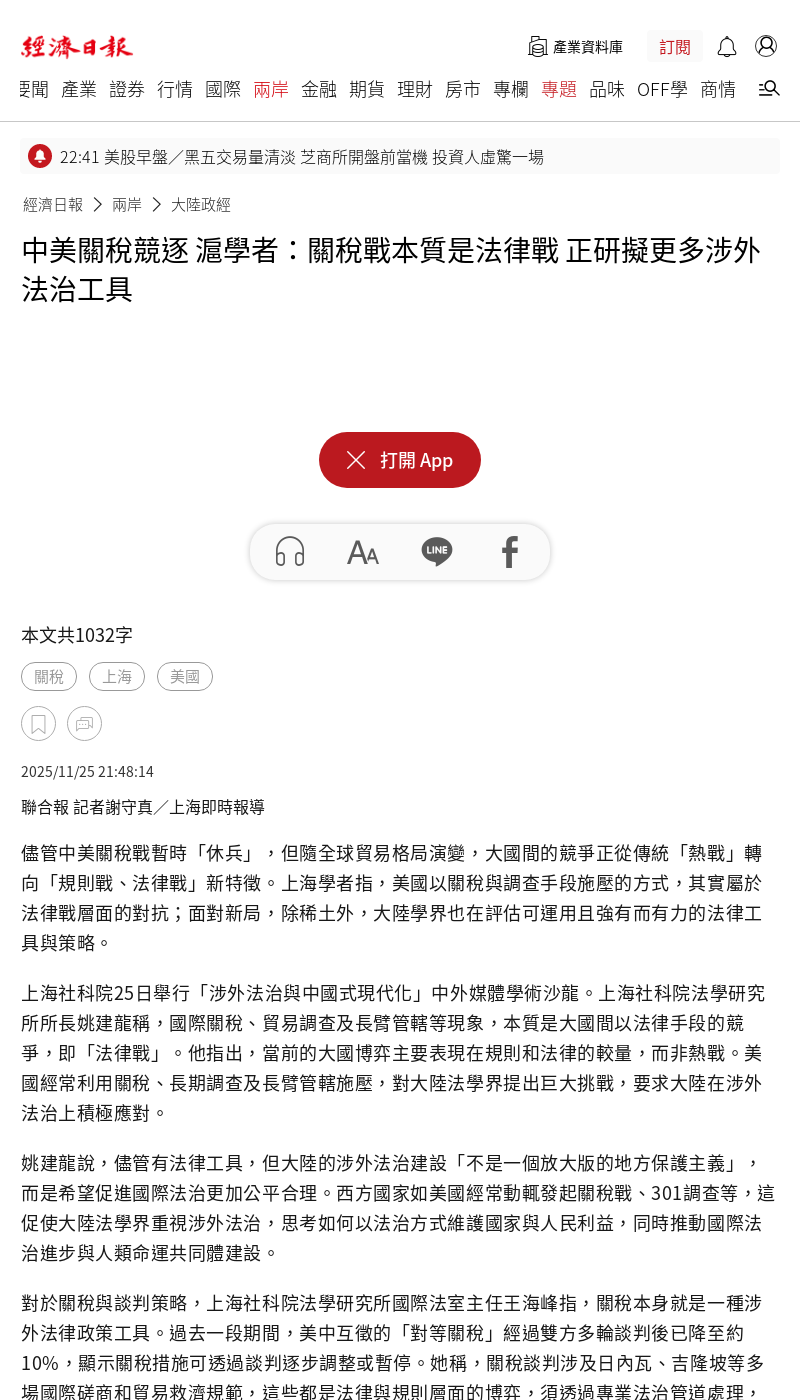Switch to the 產業 tab
Viewport: 800px width, 1400px height.
(x=79, y=89)
